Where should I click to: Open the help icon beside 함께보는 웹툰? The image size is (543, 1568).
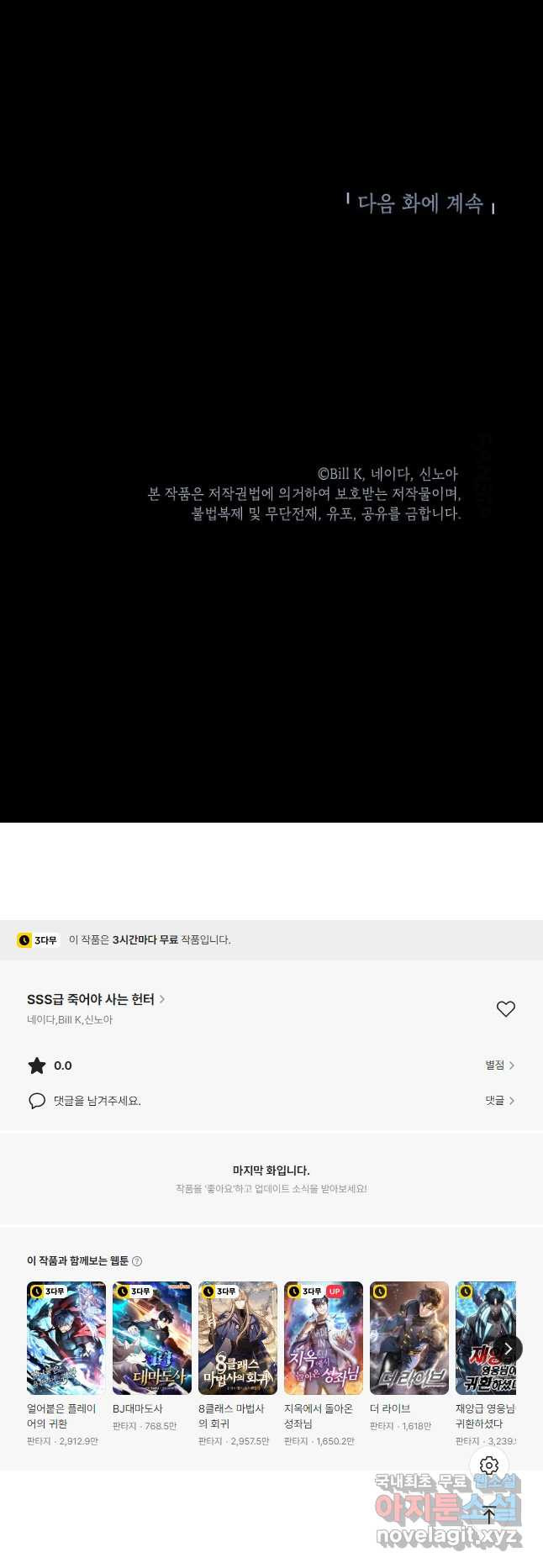click(137, 1260)
